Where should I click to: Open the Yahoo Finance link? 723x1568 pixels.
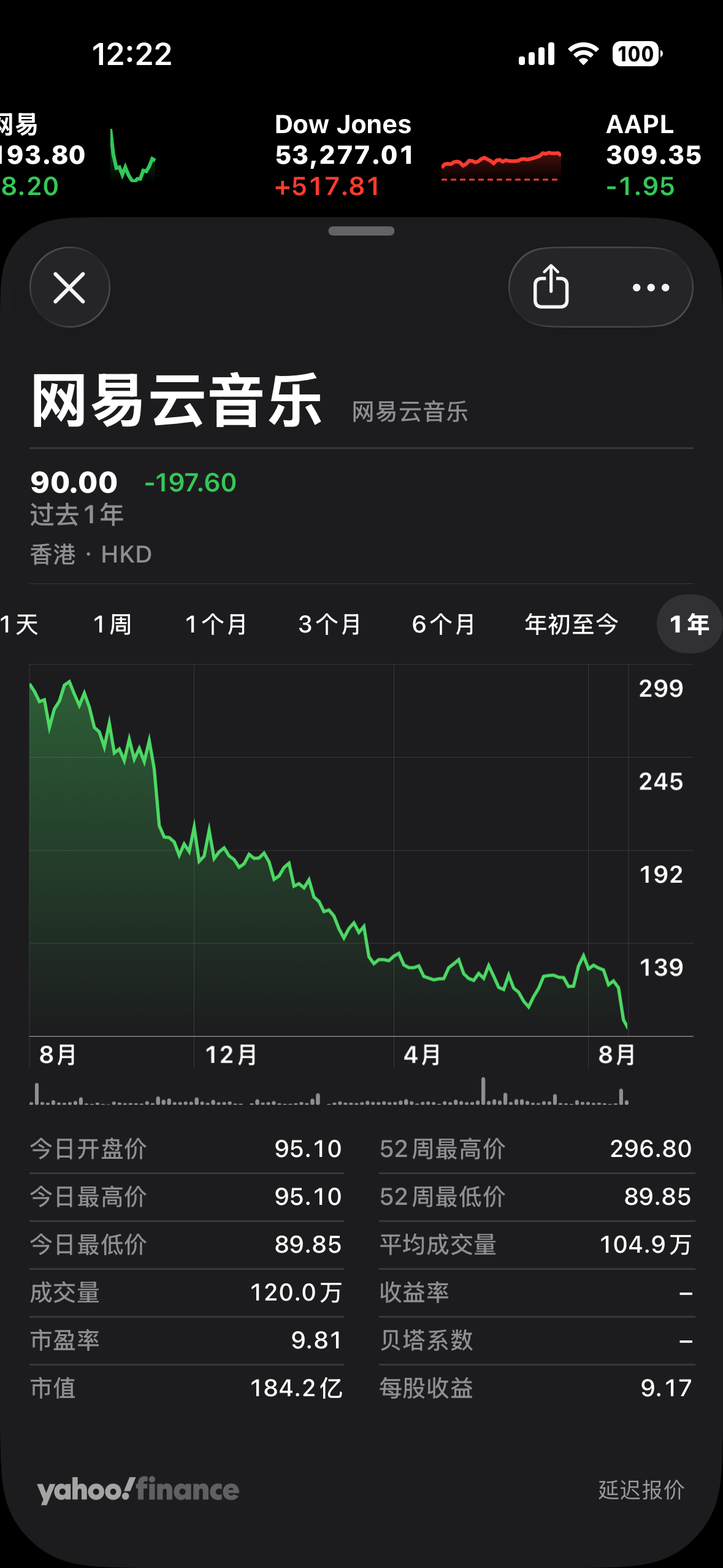pyautogui.click(x=137, y=1490)
